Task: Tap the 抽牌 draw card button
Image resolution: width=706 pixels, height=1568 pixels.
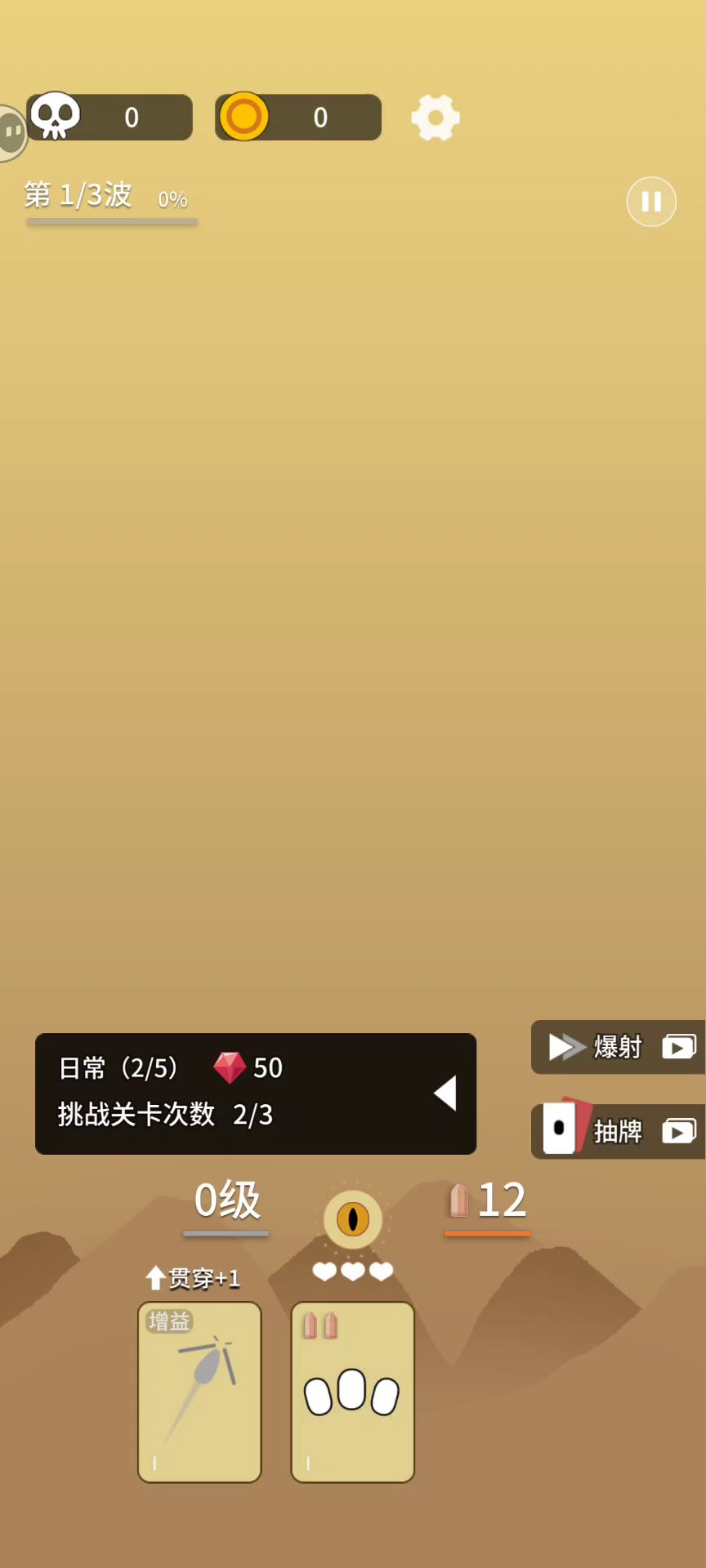Action: 618,1131
